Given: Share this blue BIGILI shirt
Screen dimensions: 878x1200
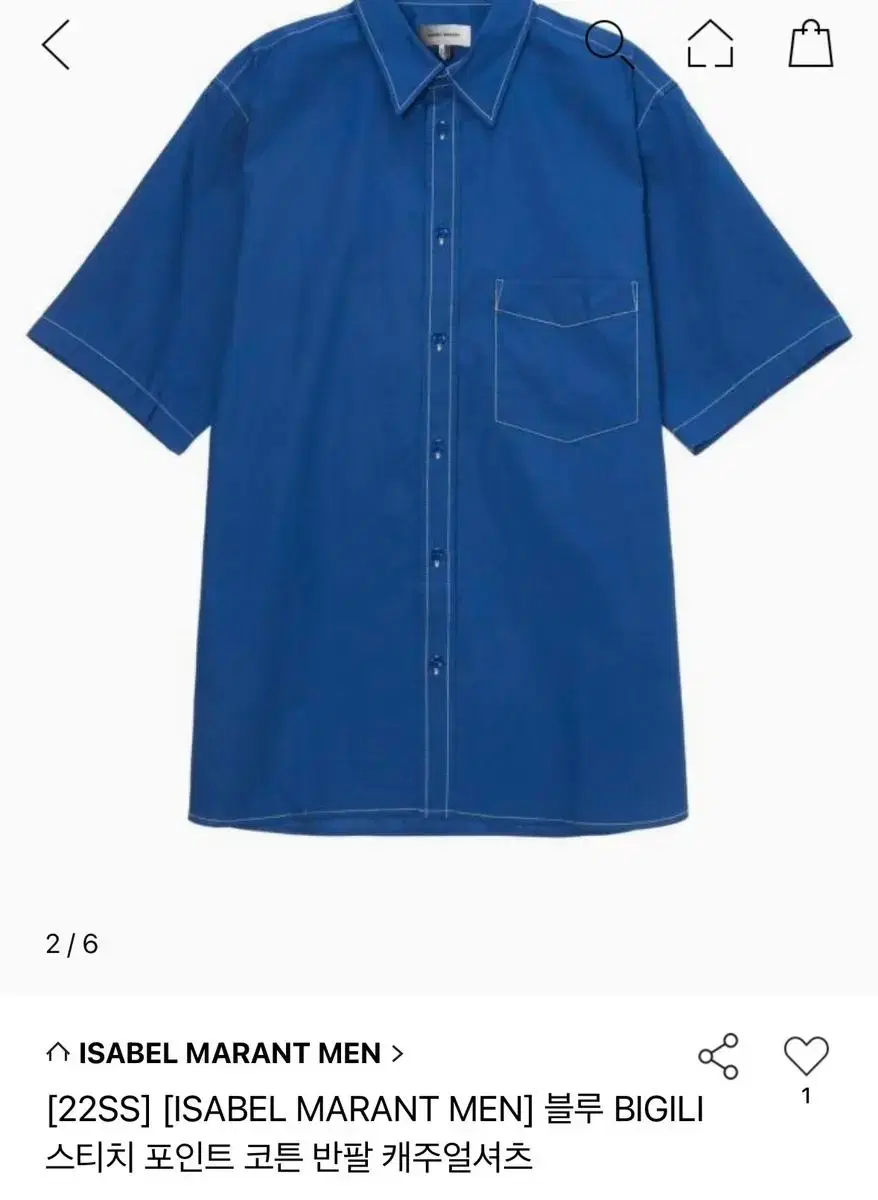Looking at the screenshot, I should coord(718,1056).
